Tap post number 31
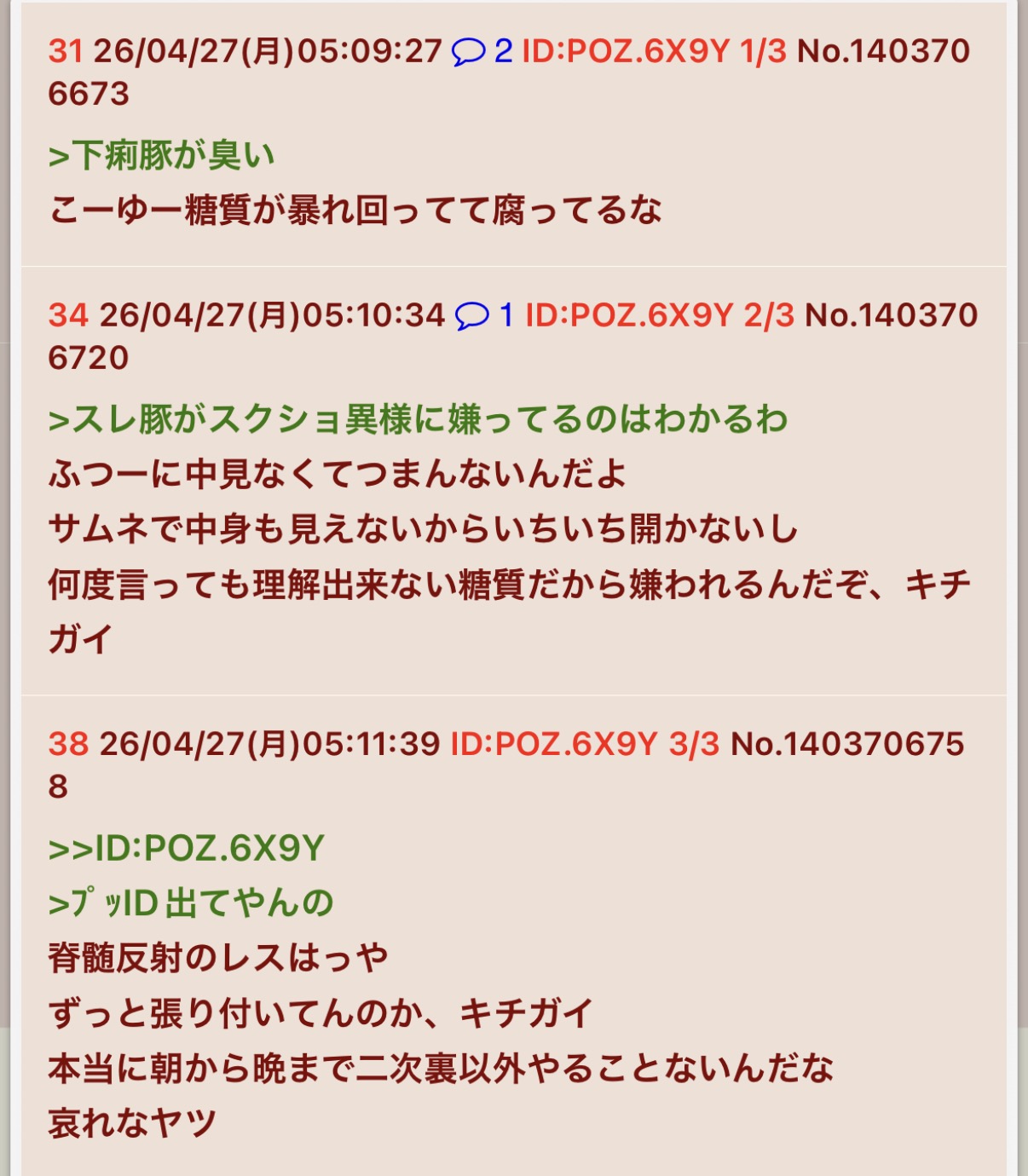Viewport: 1028px width, 1176px height. (66, 52)
